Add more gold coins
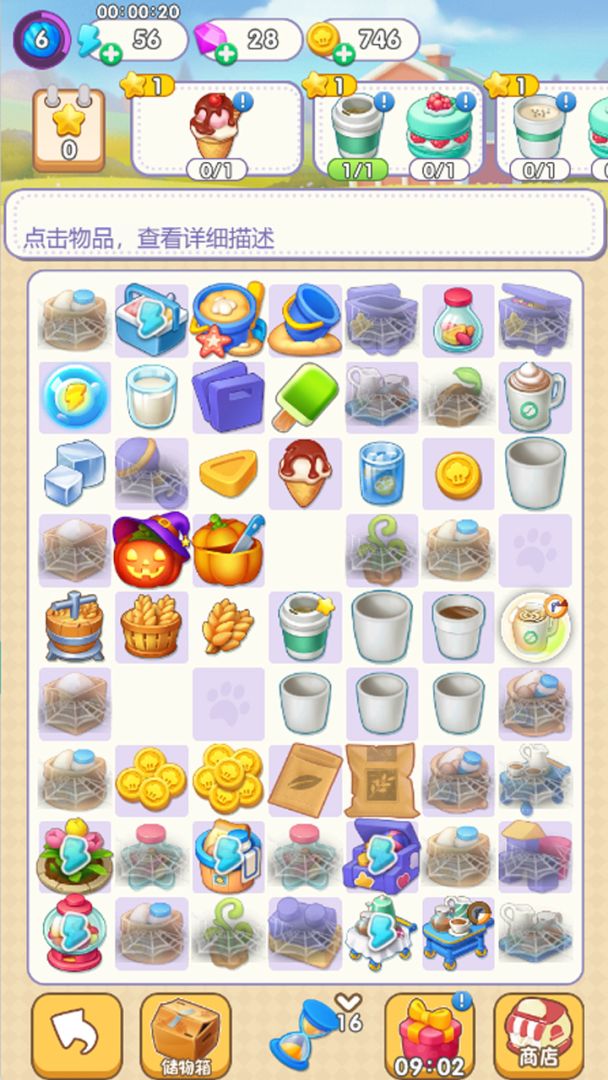608x1080 pixels. 343,53
